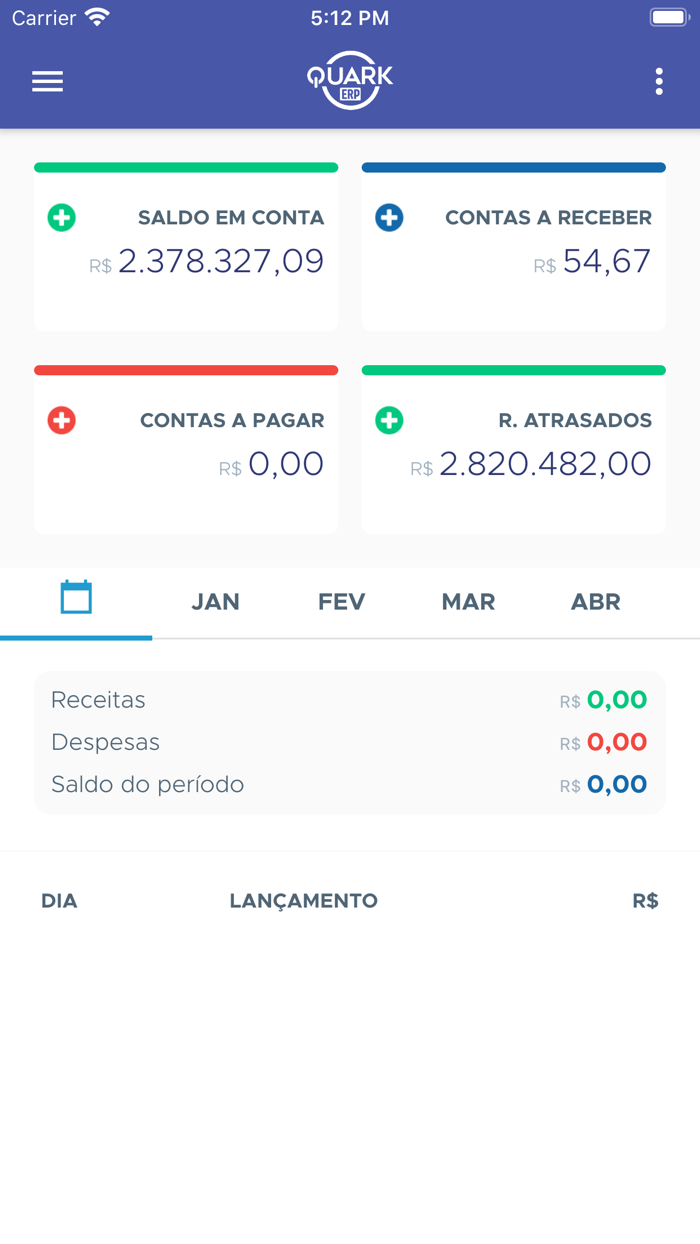The width and height of the screenshot is (700, 1244).
Task: Switch to the ABR month tab
Action: pos(595,601)
